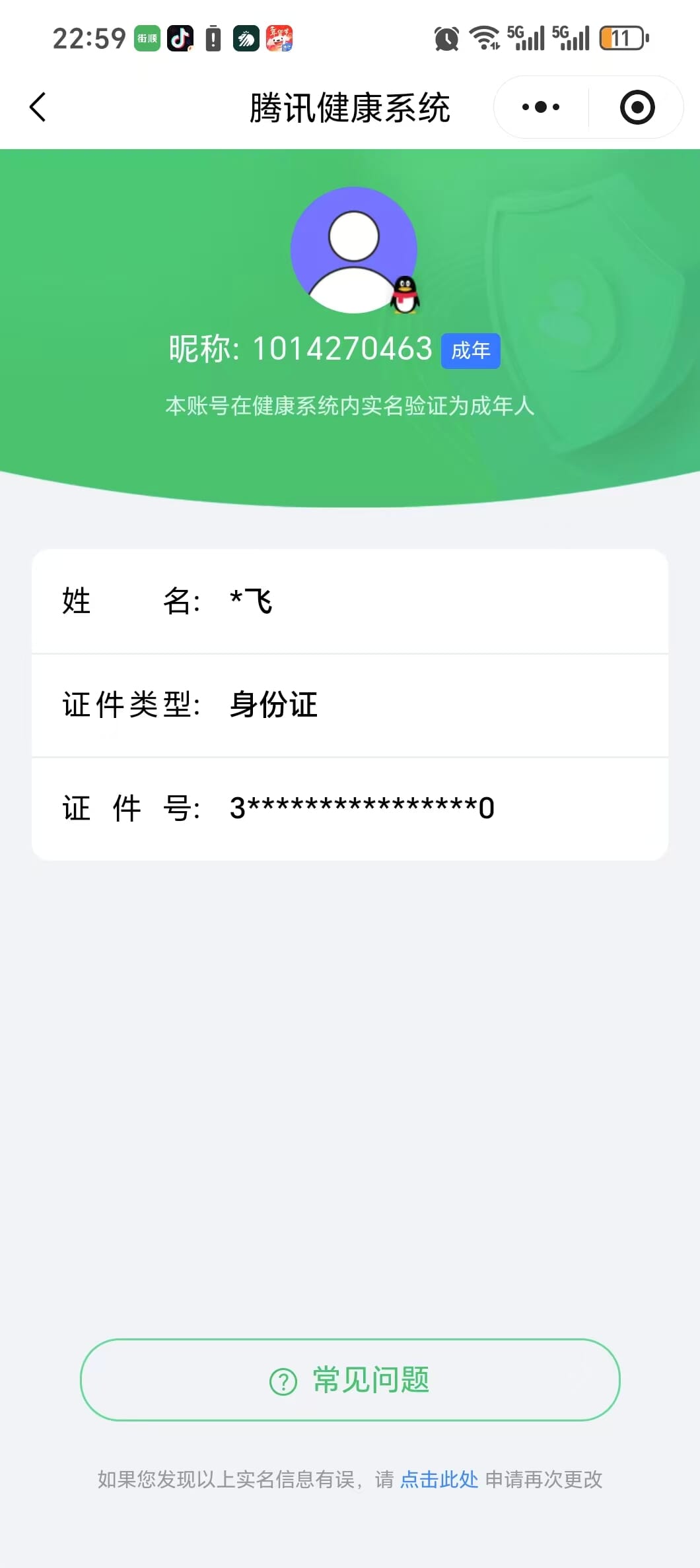Image resolution: width=700 pixels, height=1568 pixels.
Task: Select the 成年 adult status badge
Action: [x=469, y=351]
